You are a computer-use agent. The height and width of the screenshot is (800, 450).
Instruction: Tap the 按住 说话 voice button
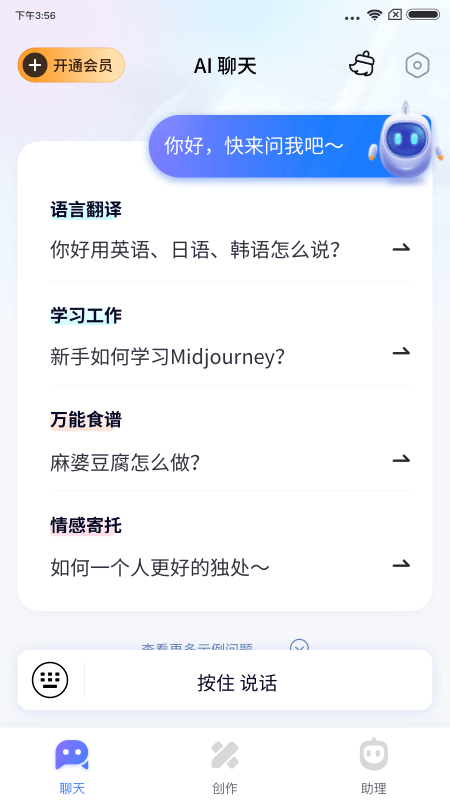[x=237, y=683]
